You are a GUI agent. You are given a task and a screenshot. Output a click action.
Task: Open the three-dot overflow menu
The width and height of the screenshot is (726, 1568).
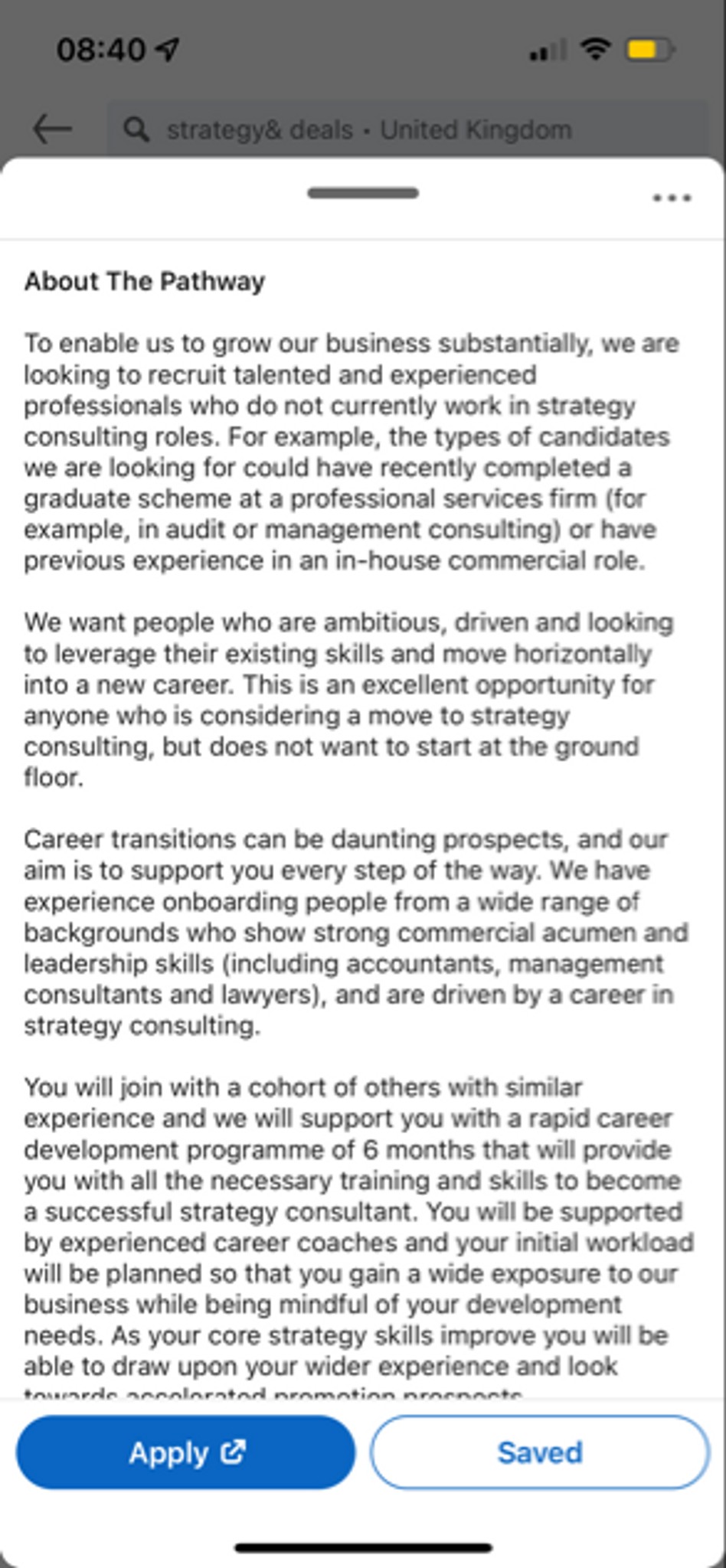tap(672, 198)
